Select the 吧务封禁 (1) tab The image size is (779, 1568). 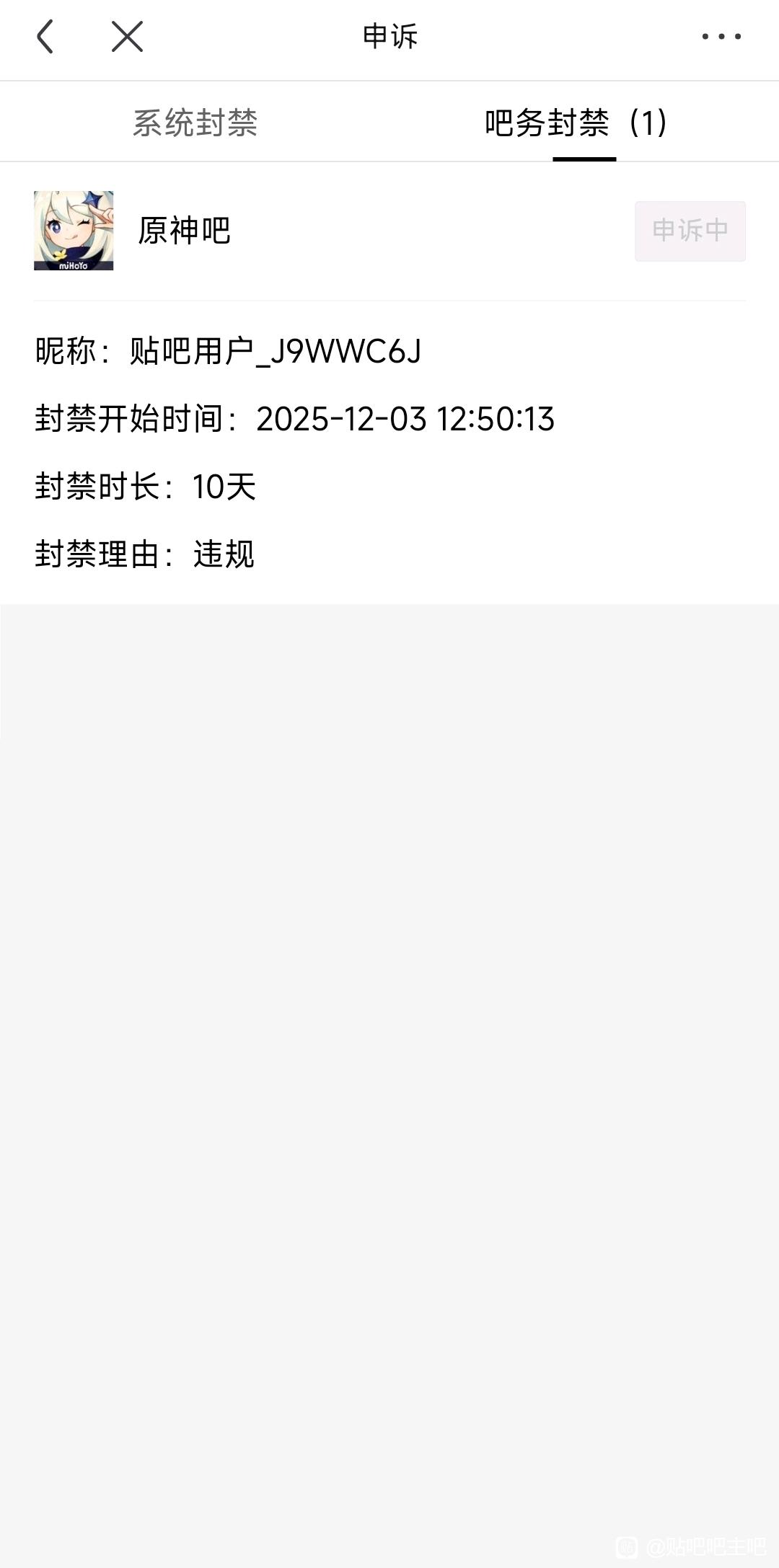(x=576, y=123)
